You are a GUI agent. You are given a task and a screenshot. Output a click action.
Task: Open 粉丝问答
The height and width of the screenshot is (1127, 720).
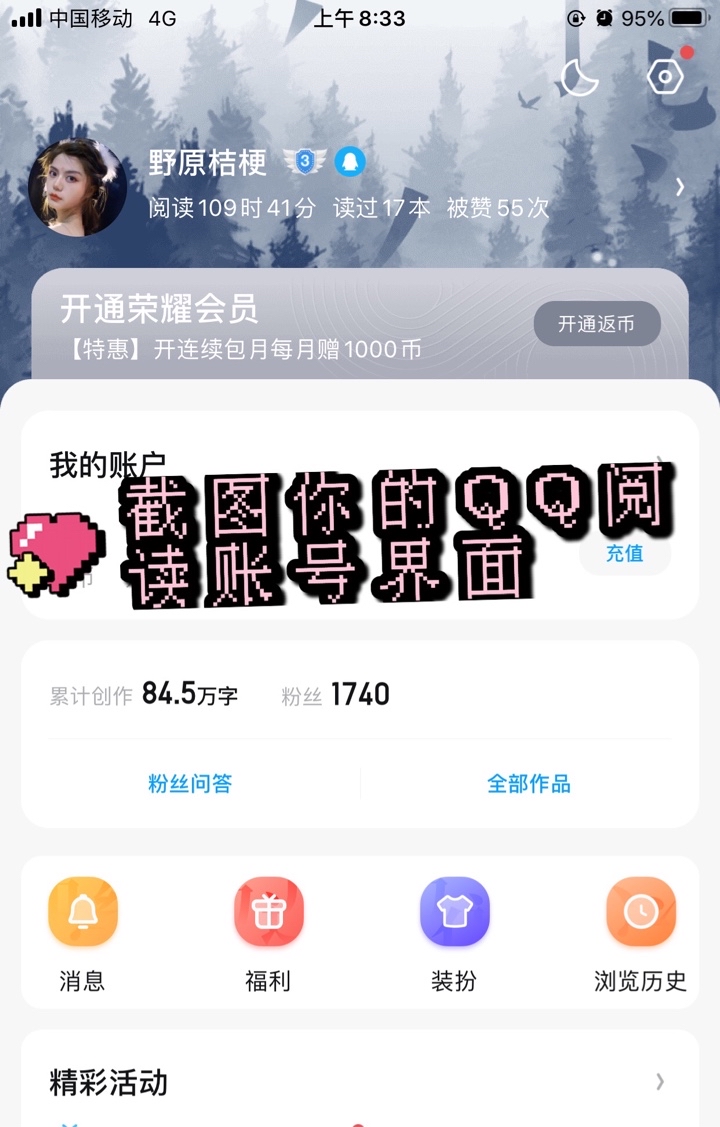pos(190,783)
